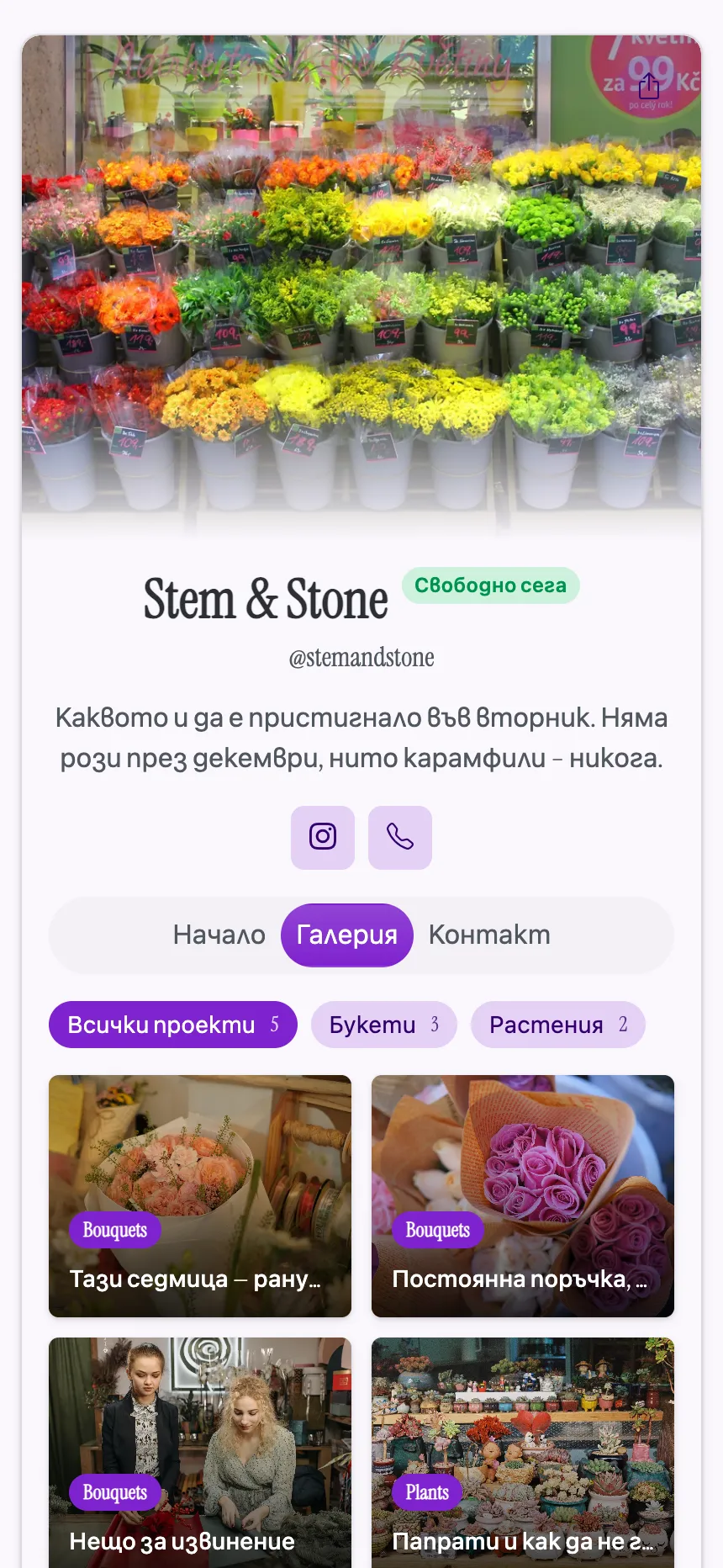The image size is (723, 1568).
Task: Go to the Контакт tab
Action: (489, 935)
